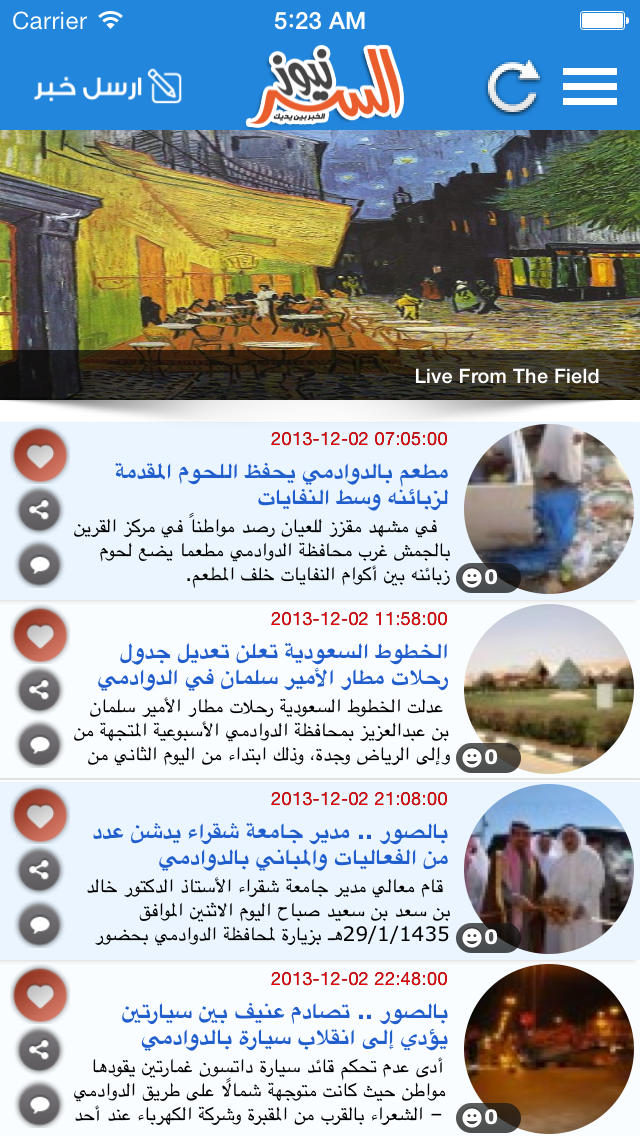Image resolution: width=640 pixels, height=1136 pixels.
Task: Open the hamburger menu
Action: [x=590, y=87]
